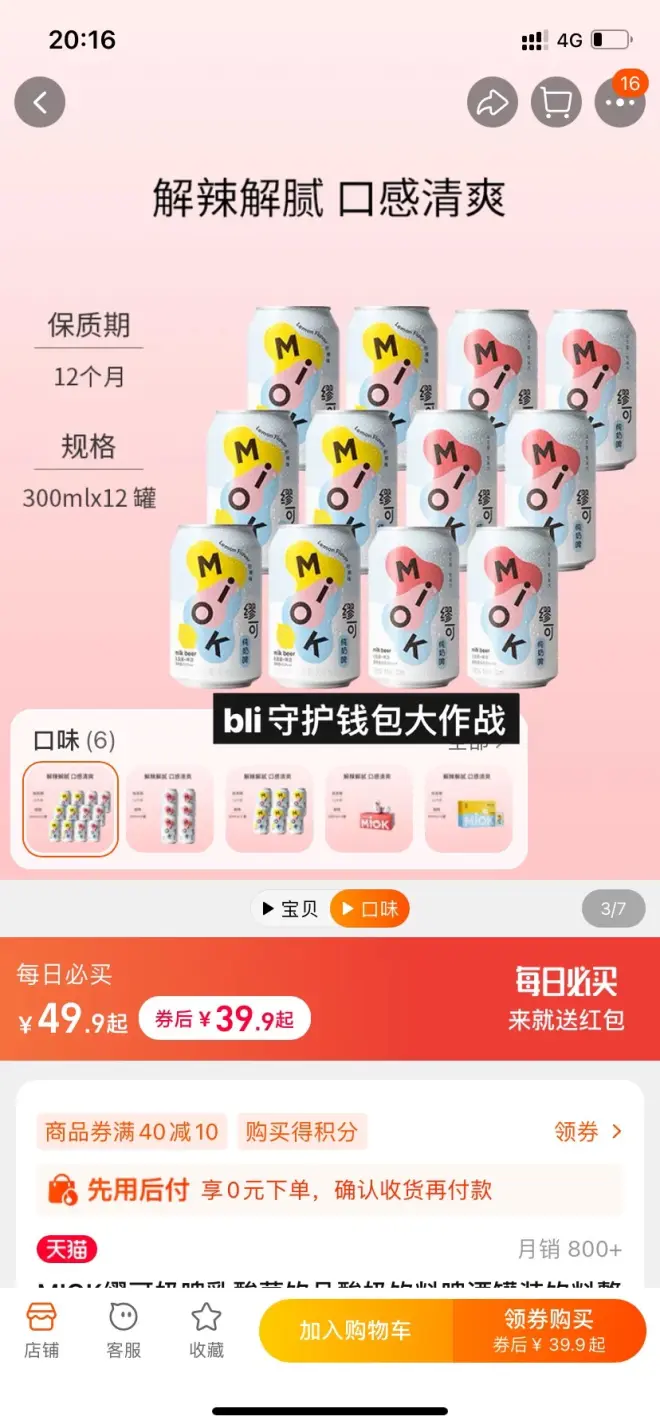Screen dimensions: 660x1428
Task: Switch to the 宝贝 media tab
Action: pos(290,909)
